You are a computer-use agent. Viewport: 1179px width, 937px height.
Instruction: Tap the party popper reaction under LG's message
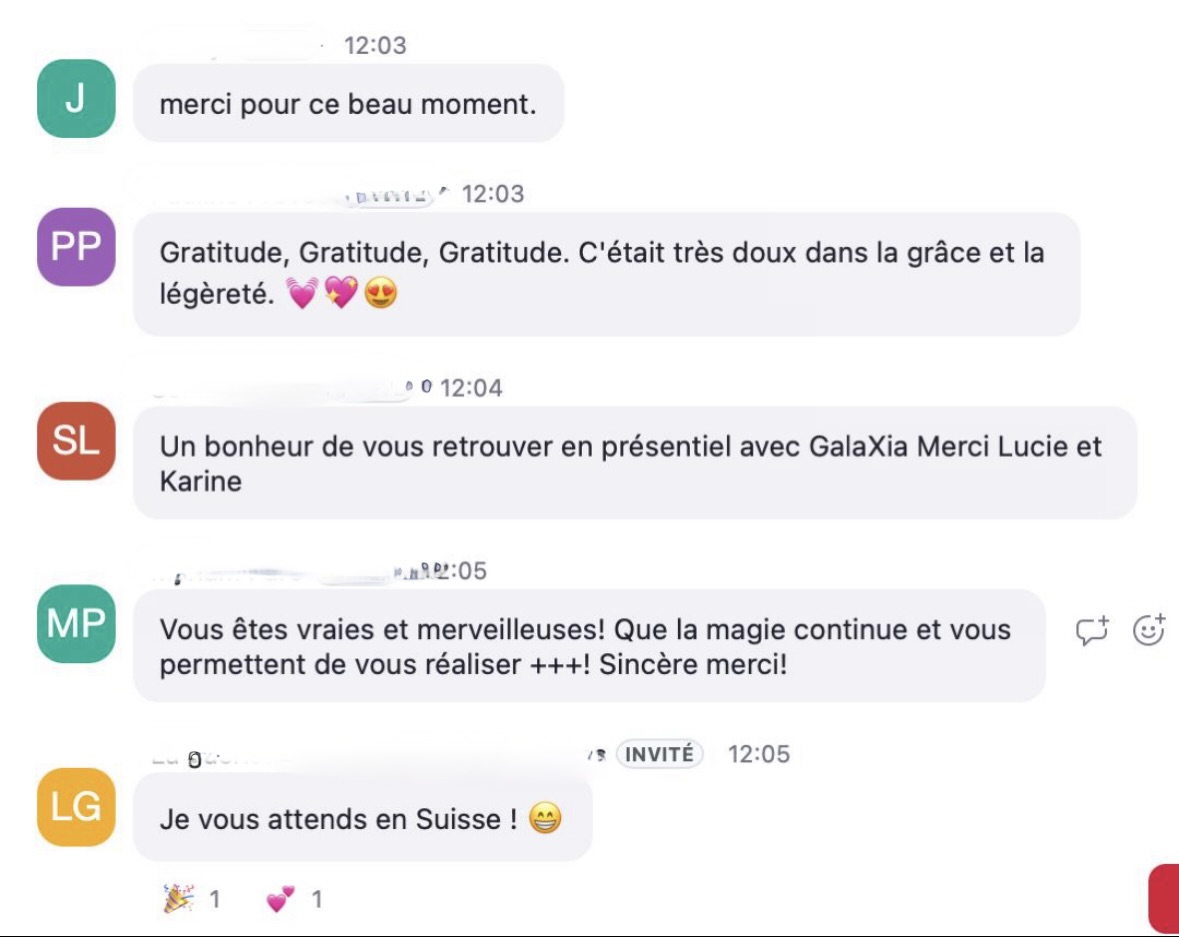click(191, 899)
